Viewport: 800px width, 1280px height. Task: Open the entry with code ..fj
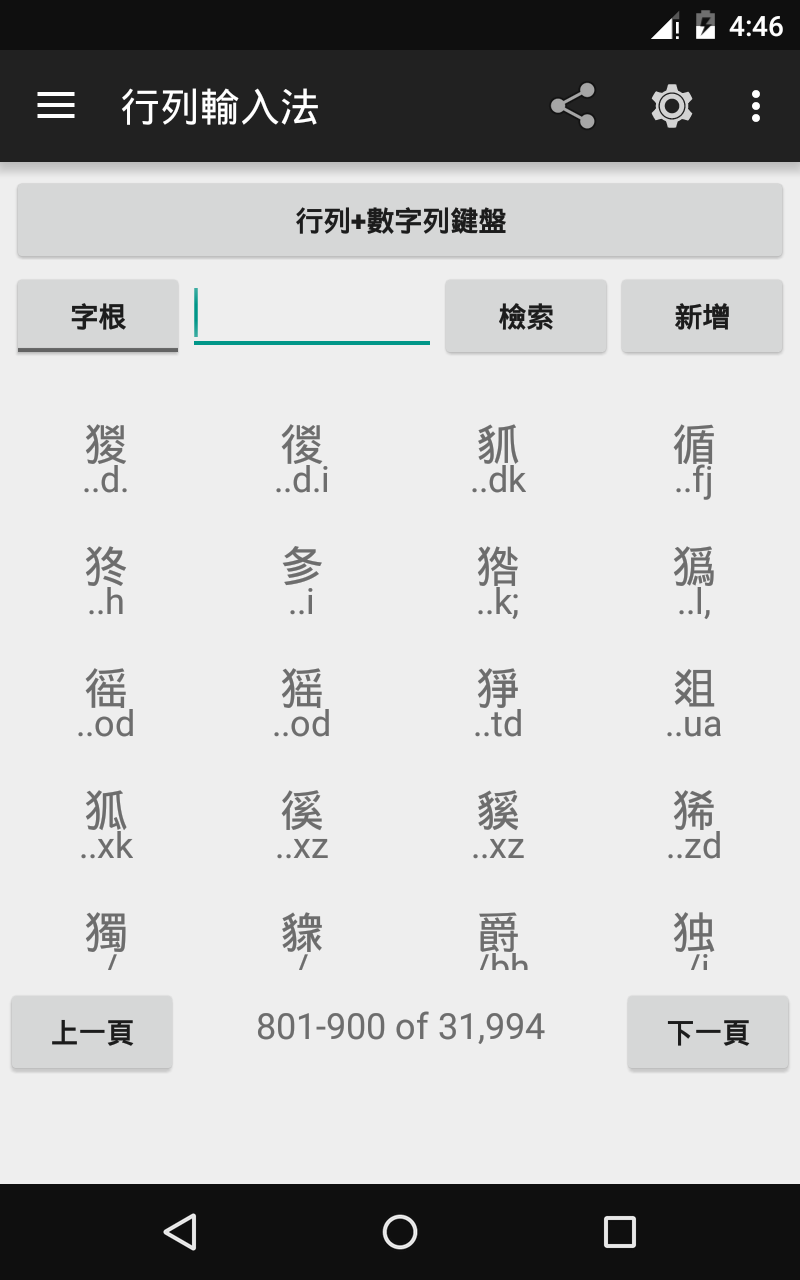(x=694, y=458)
